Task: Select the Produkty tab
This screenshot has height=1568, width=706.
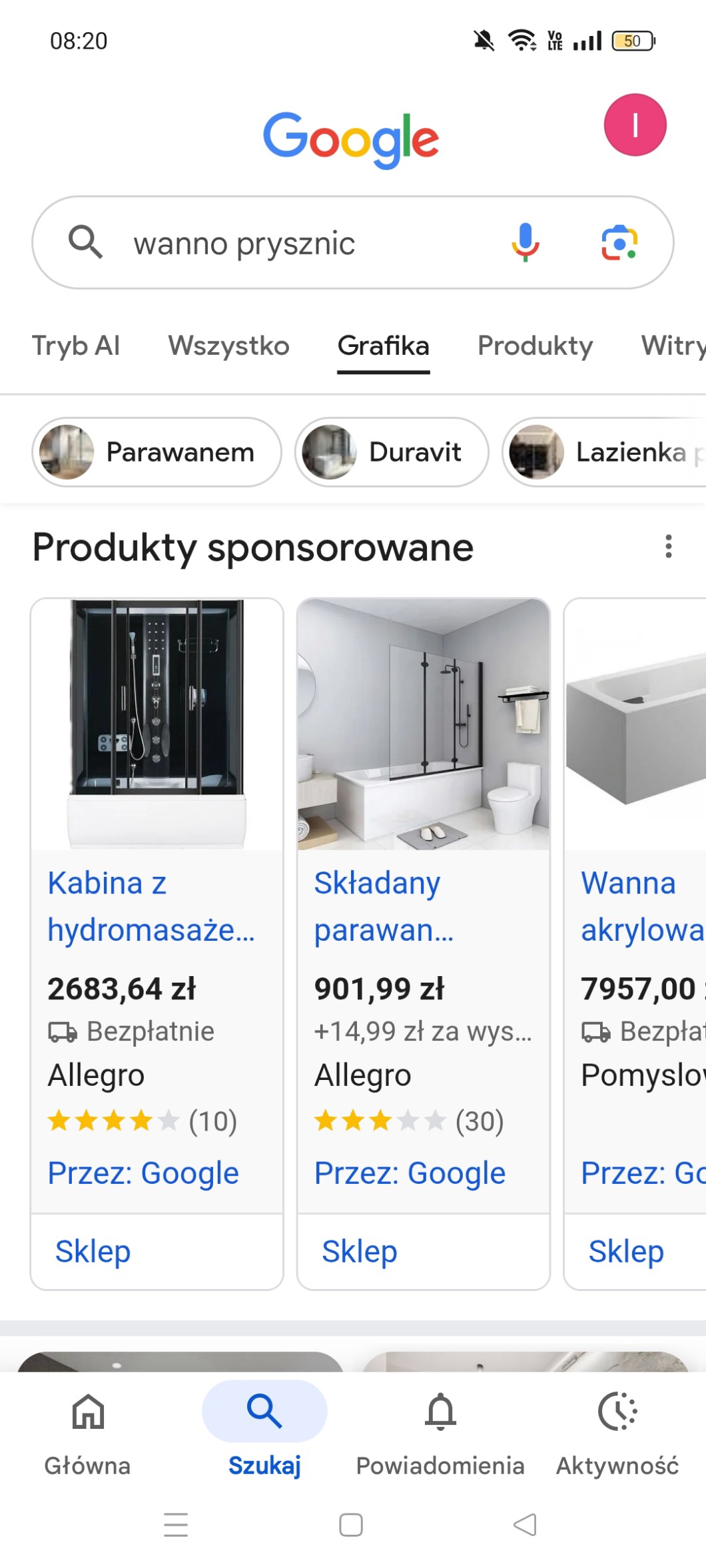Action: point(535,346)
